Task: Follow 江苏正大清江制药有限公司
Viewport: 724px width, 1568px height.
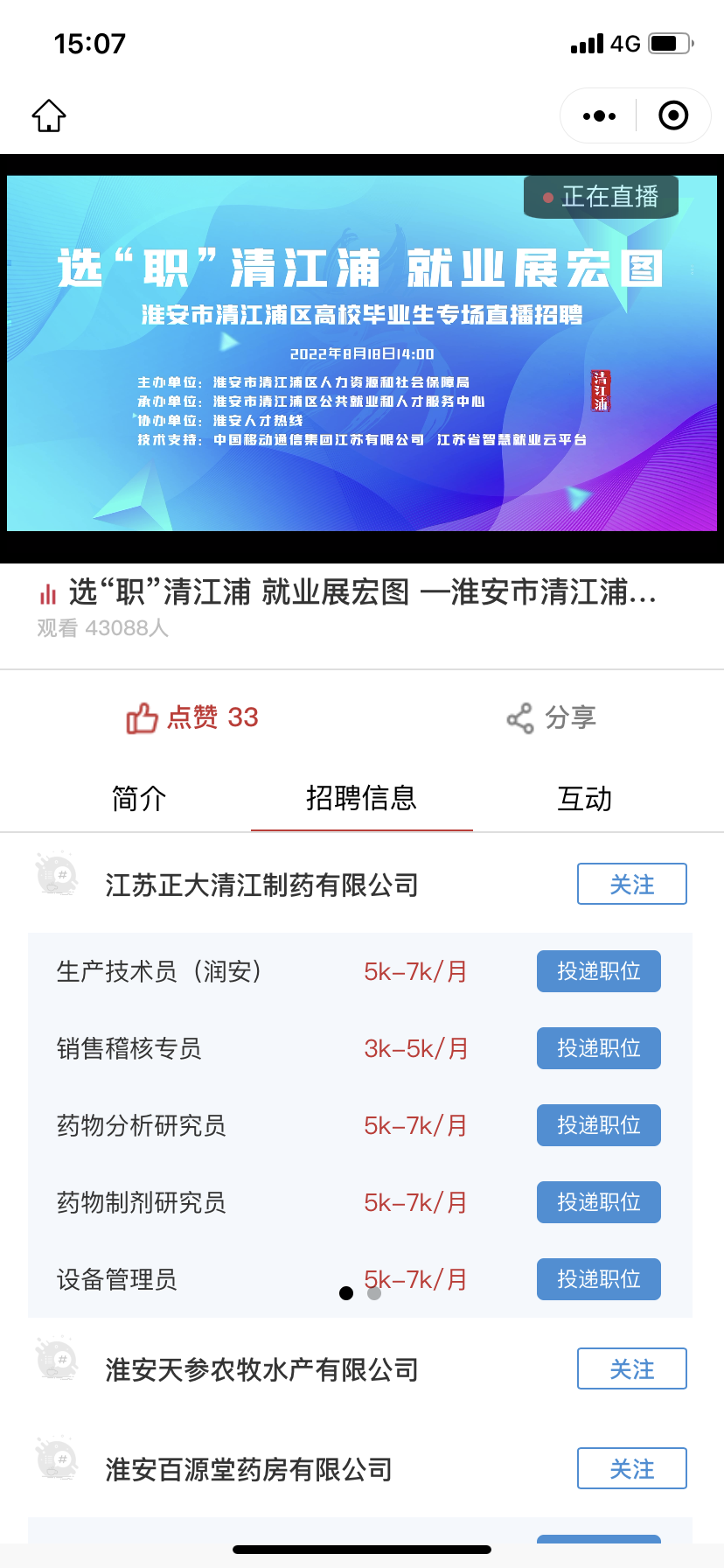Action: pyautogui.click(x=631, y=884)
